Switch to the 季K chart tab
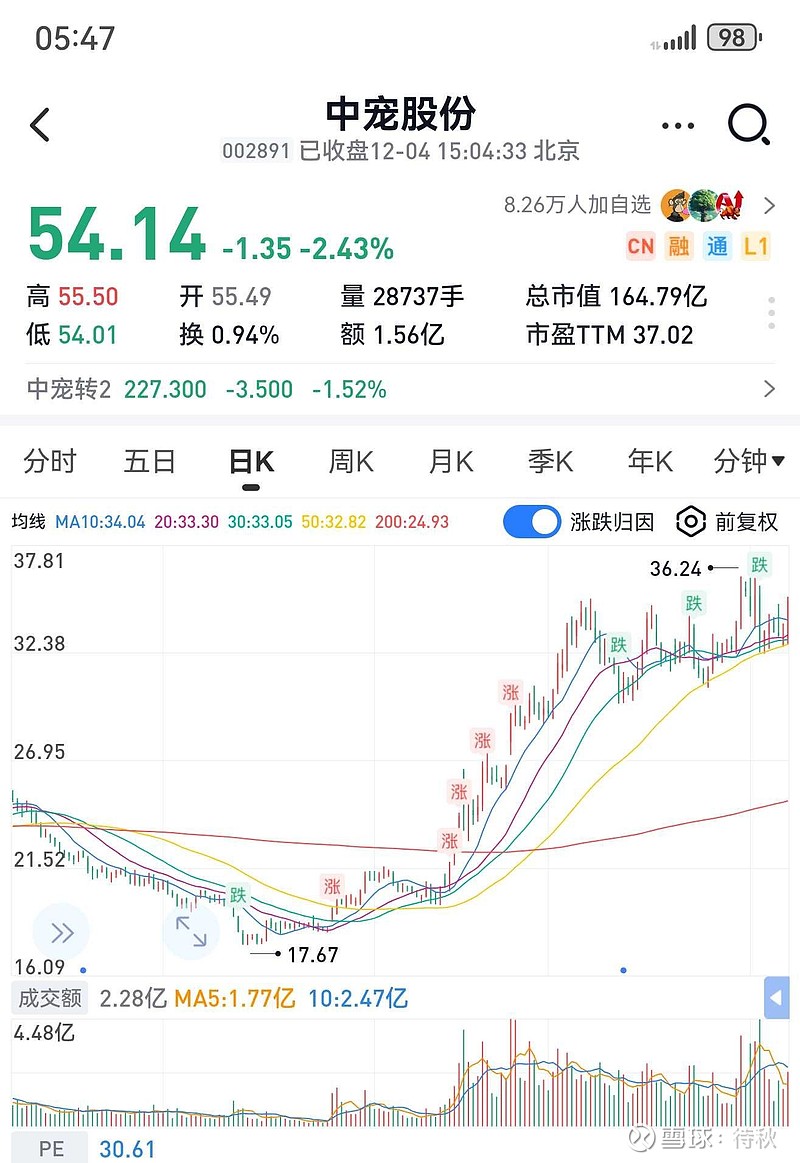 (550, 461)
